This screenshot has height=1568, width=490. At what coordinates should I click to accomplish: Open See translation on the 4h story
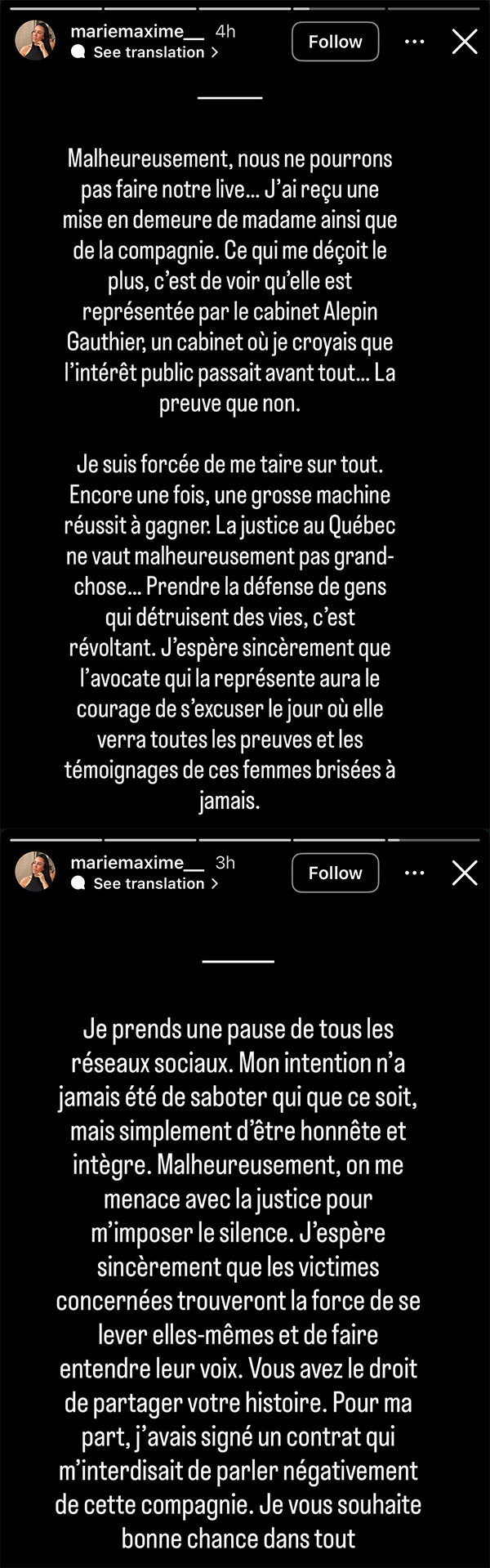[145, 52]
